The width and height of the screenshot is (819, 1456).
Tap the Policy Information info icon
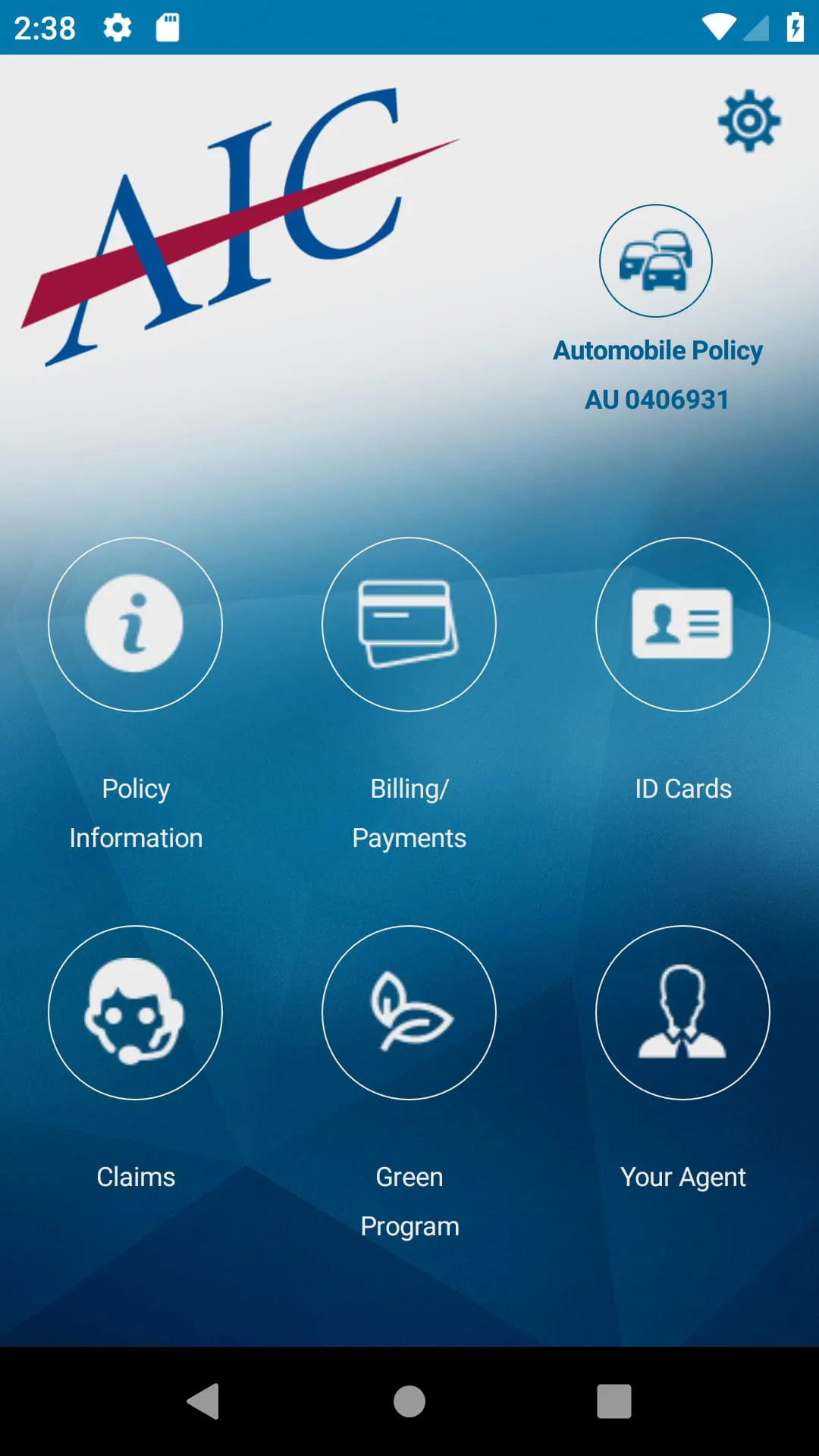pyautogui.click(x=136, y=624)
